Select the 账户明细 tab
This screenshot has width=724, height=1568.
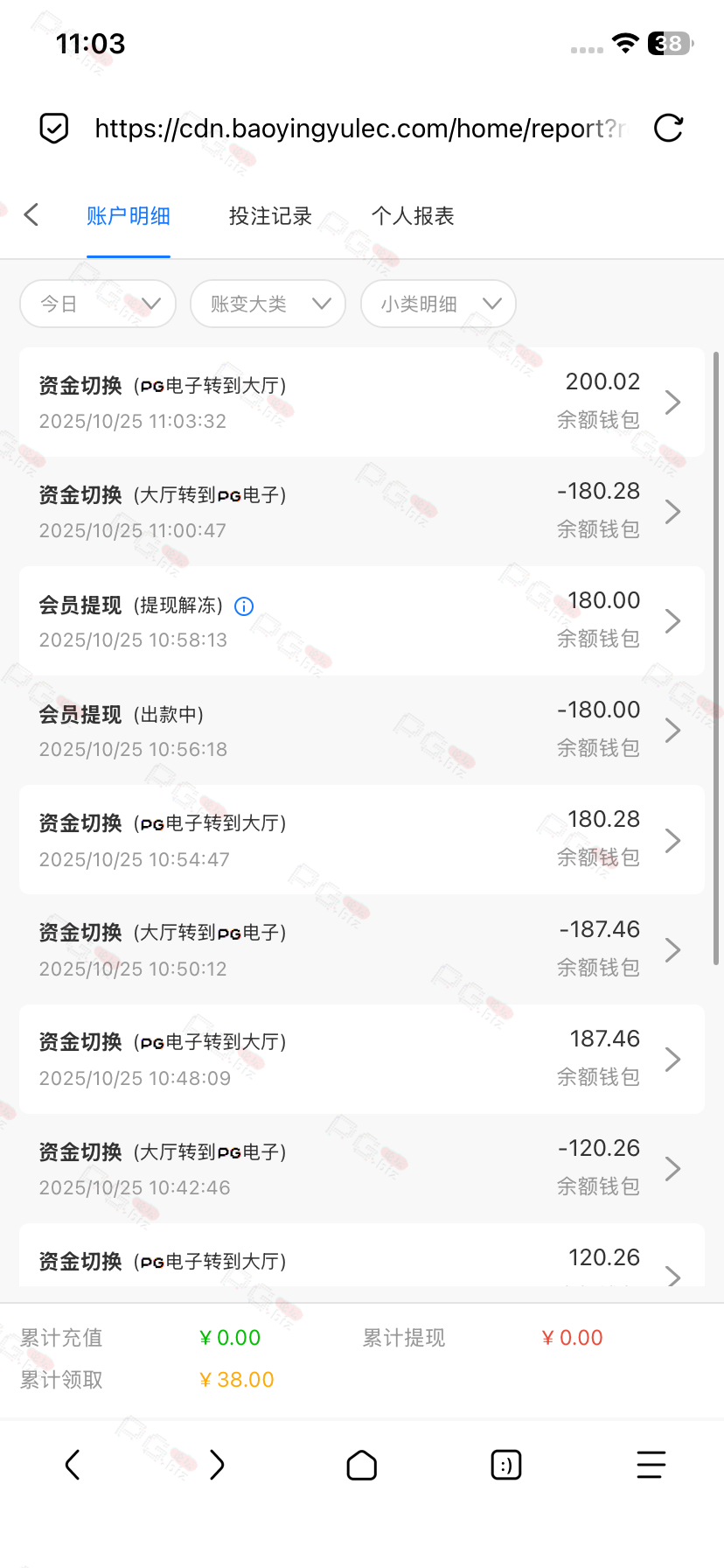[129, 216]
